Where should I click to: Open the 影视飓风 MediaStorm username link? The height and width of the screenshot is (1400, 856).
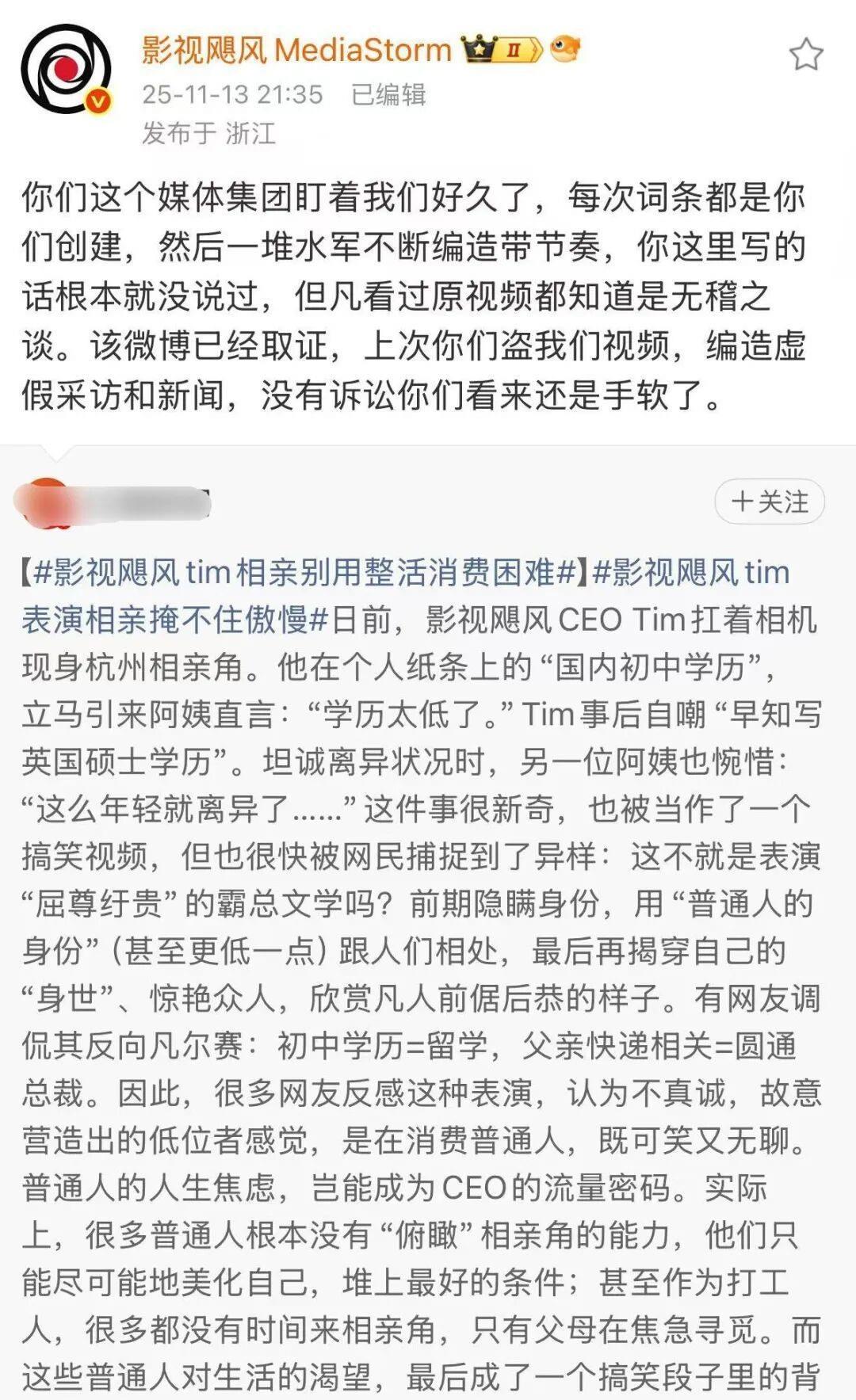[x=296, y=51]
